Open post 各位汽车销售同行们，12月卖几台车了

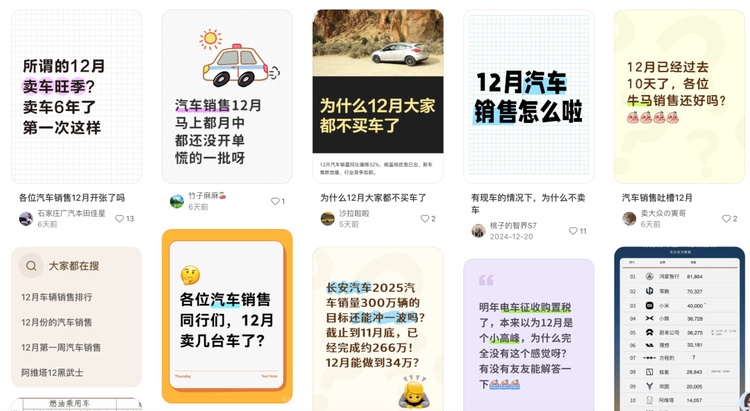227,315
